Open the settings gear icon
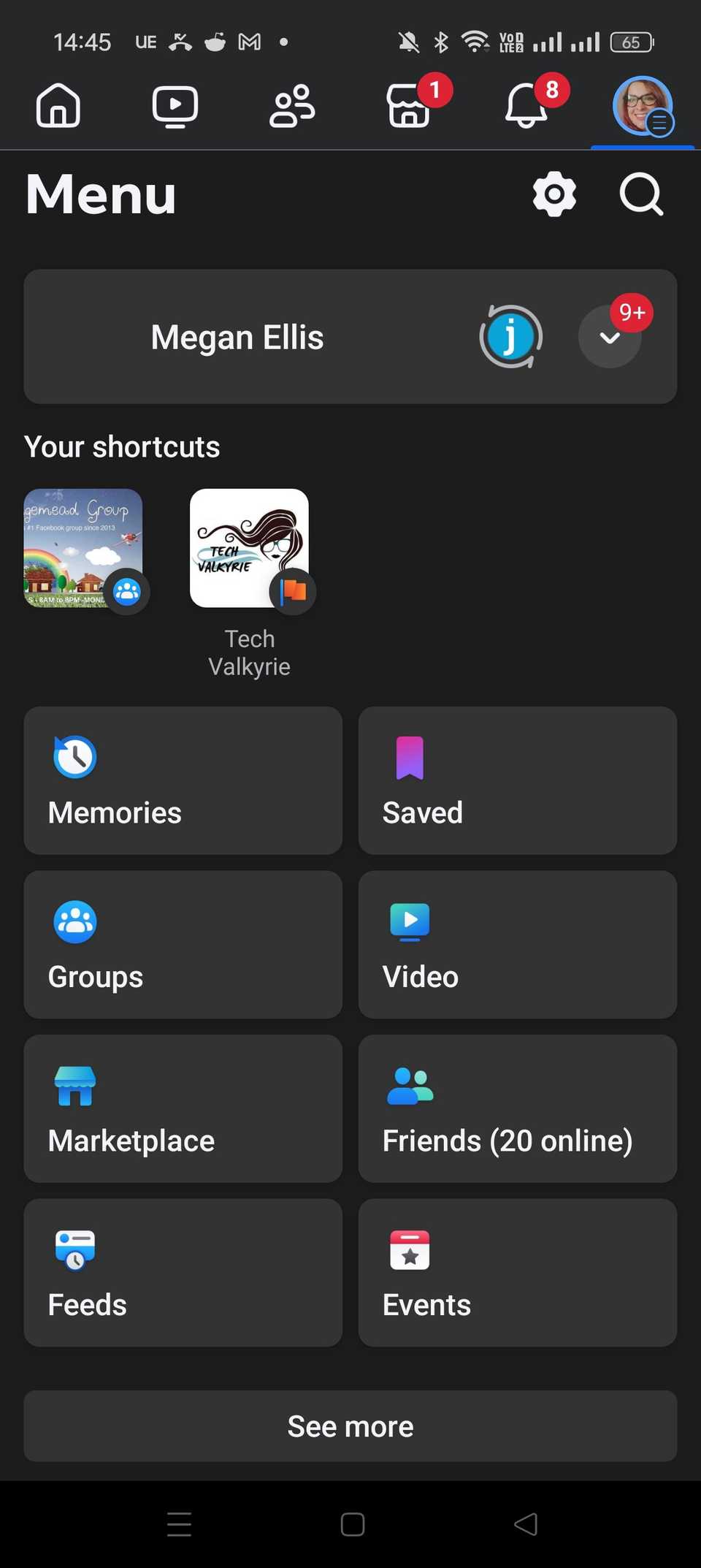The image size is (701, 1568). 554,194
